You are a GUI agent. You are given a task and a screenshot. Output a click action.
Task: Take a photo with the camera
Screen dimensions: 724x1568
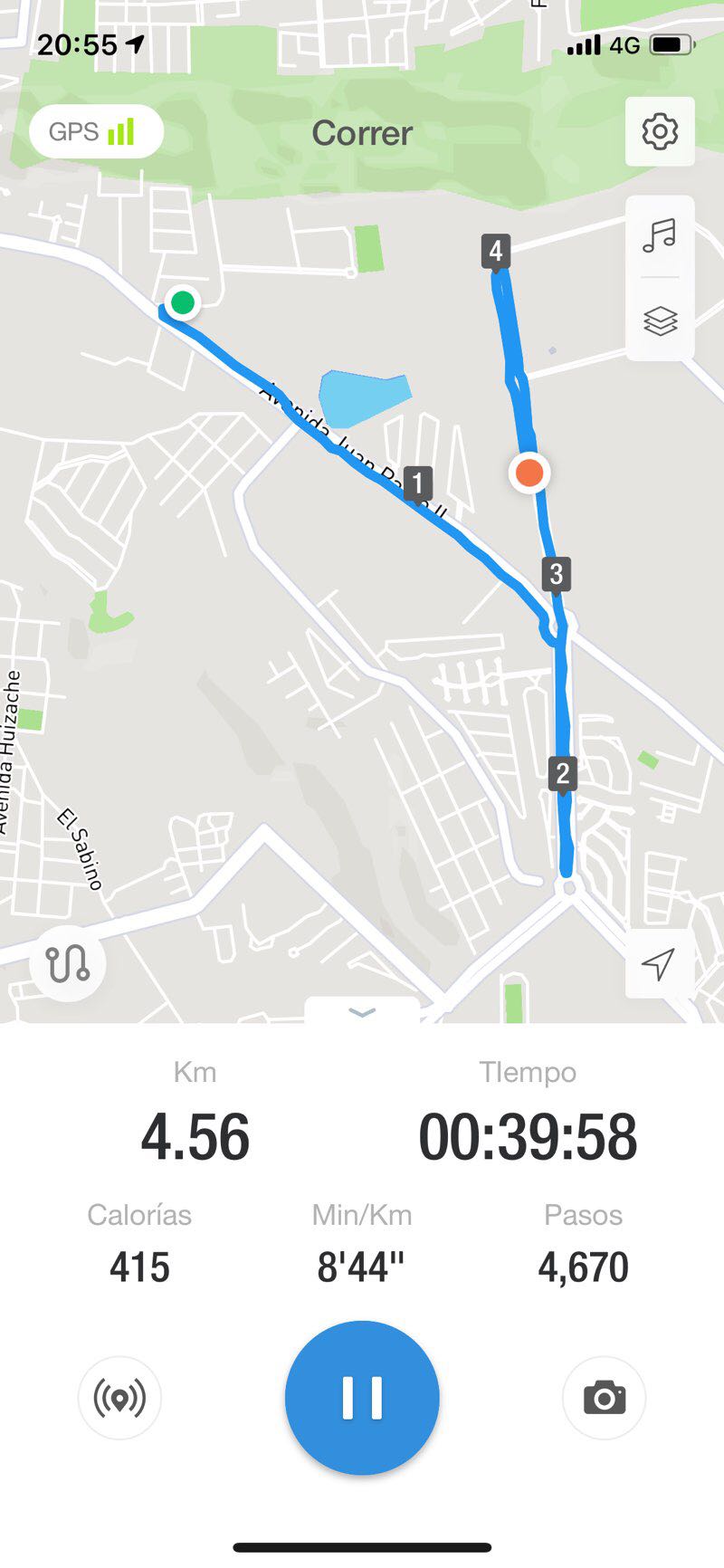[604, 1398]
